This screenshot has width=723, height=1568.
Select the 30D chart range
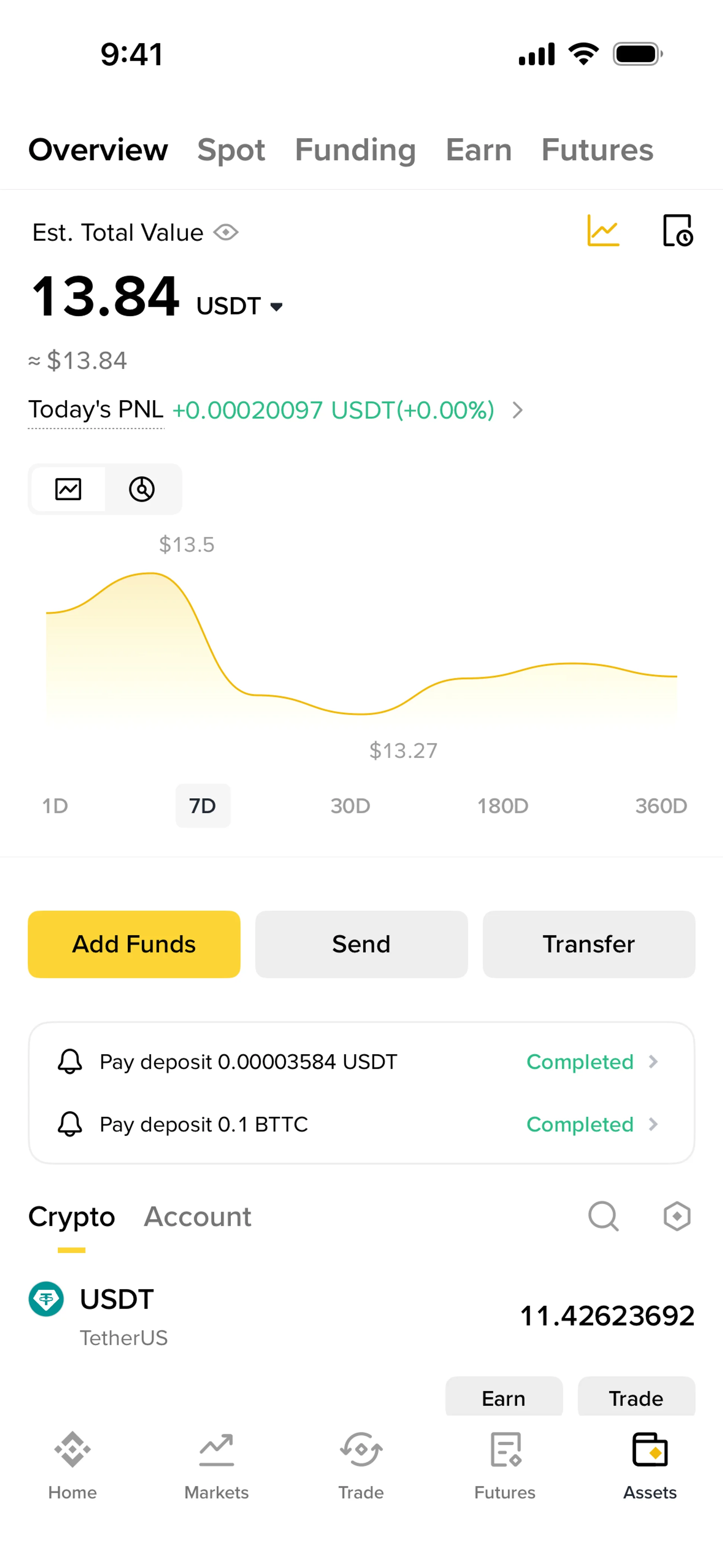350,806
